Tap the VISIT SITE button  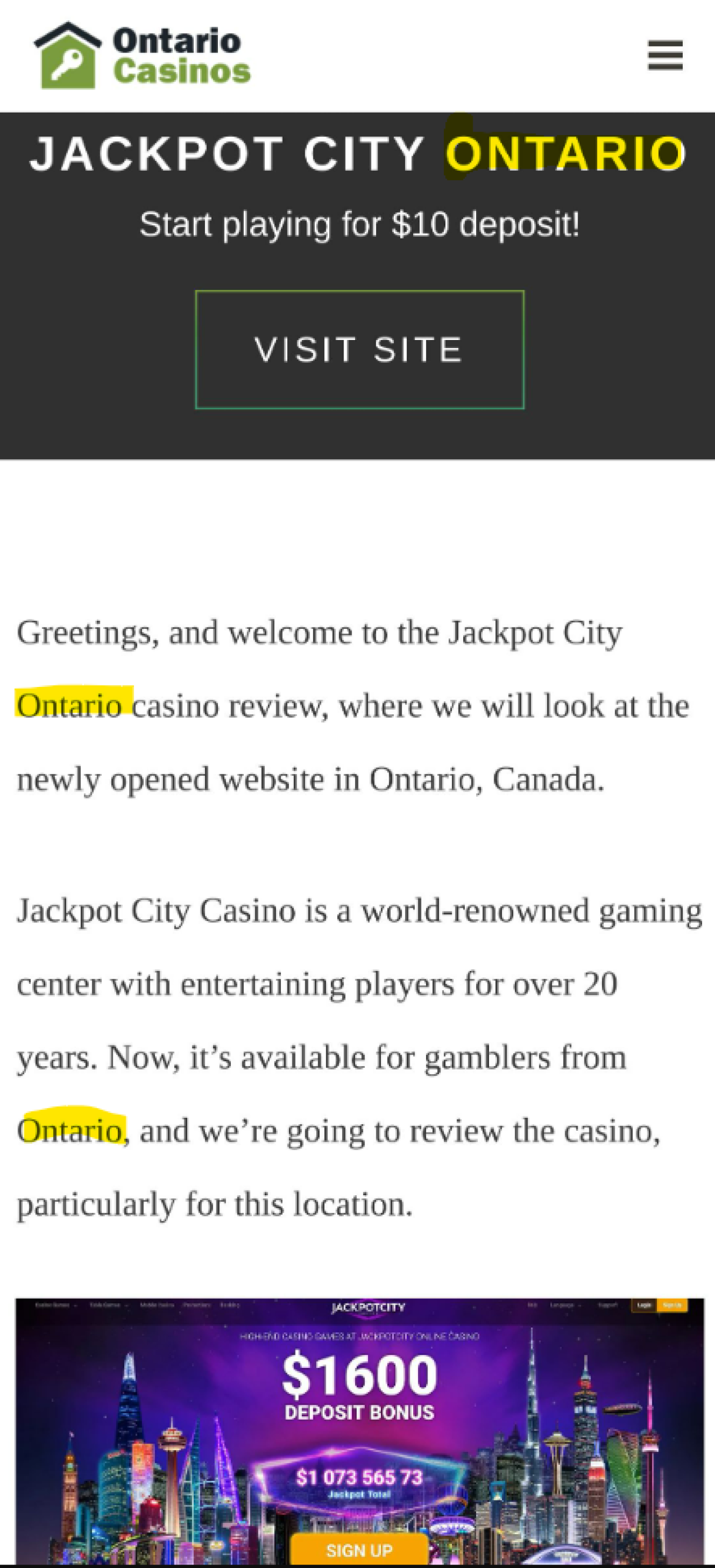coord(359,349)
